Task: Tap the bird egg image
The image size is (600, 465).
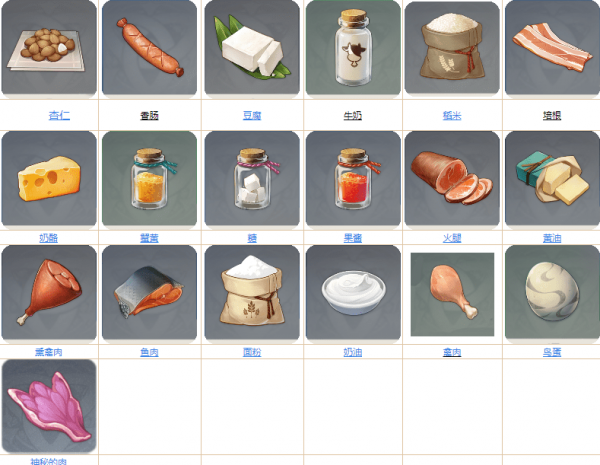Action: (x=552, y=292)
